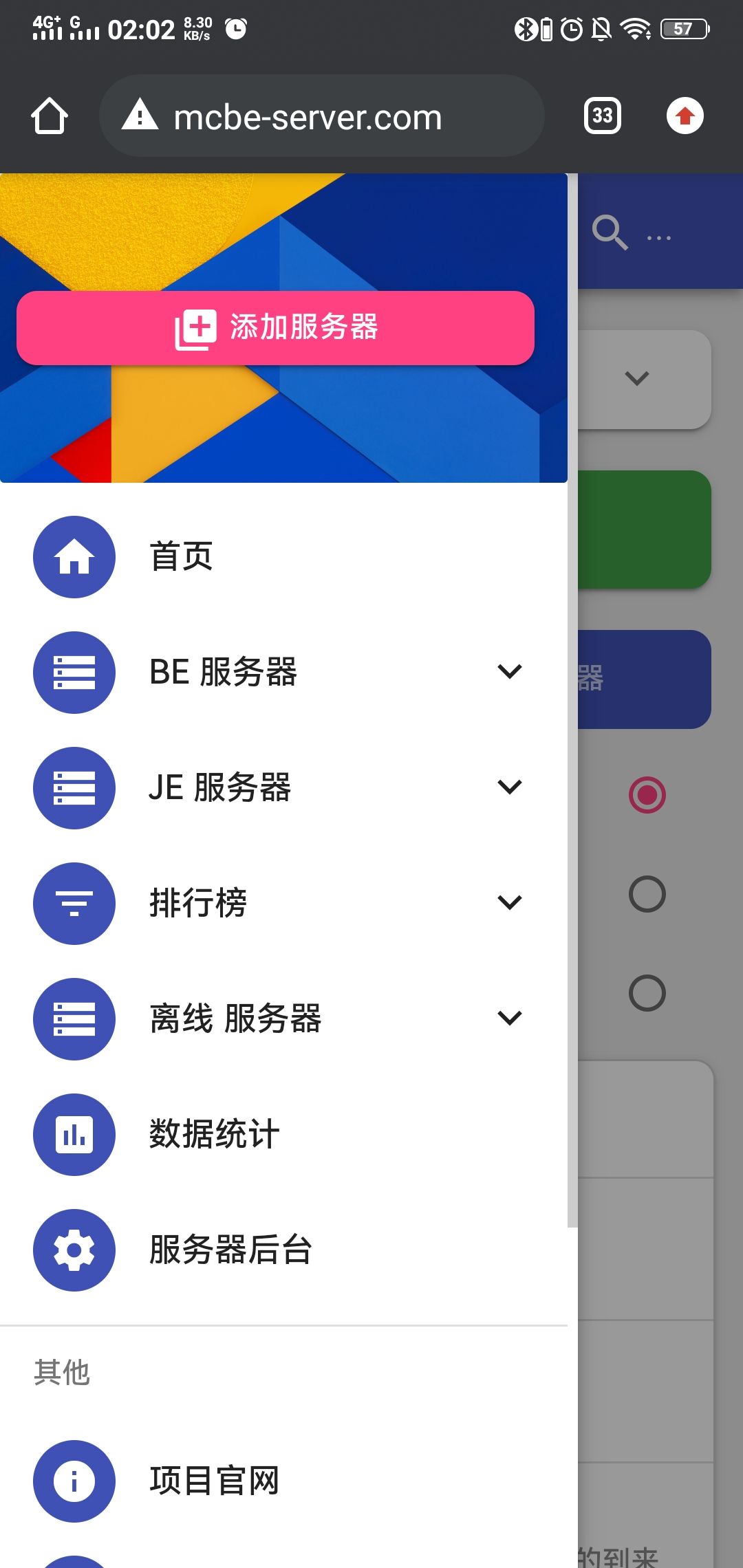
Task: Select the bottom empty radio button
Action: tap(647, 992)
